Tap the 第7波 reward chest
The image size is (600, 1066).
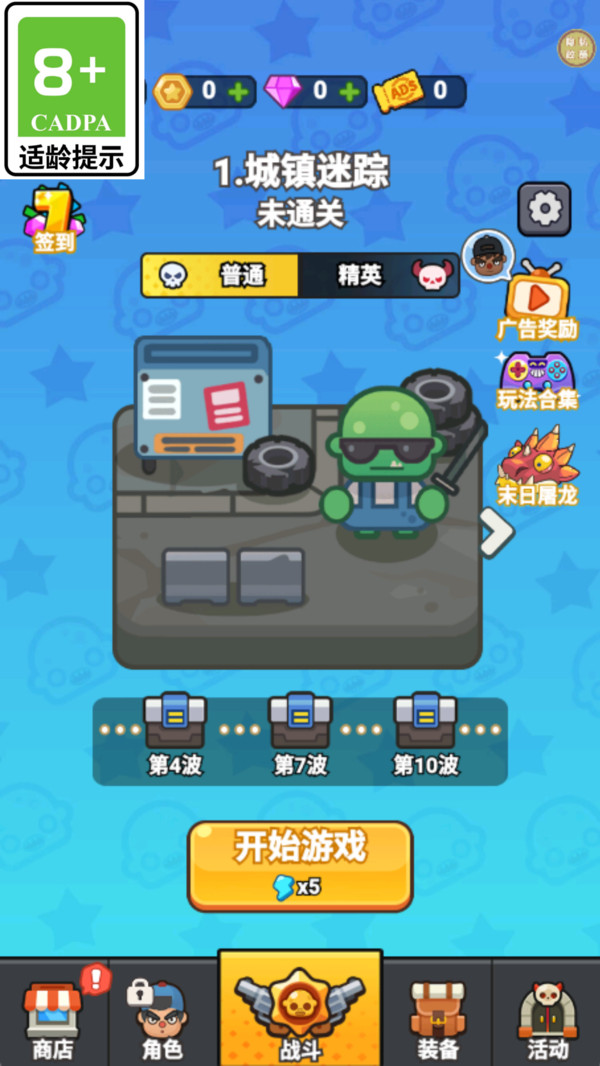pyautogui.click(x=300, y=724)
